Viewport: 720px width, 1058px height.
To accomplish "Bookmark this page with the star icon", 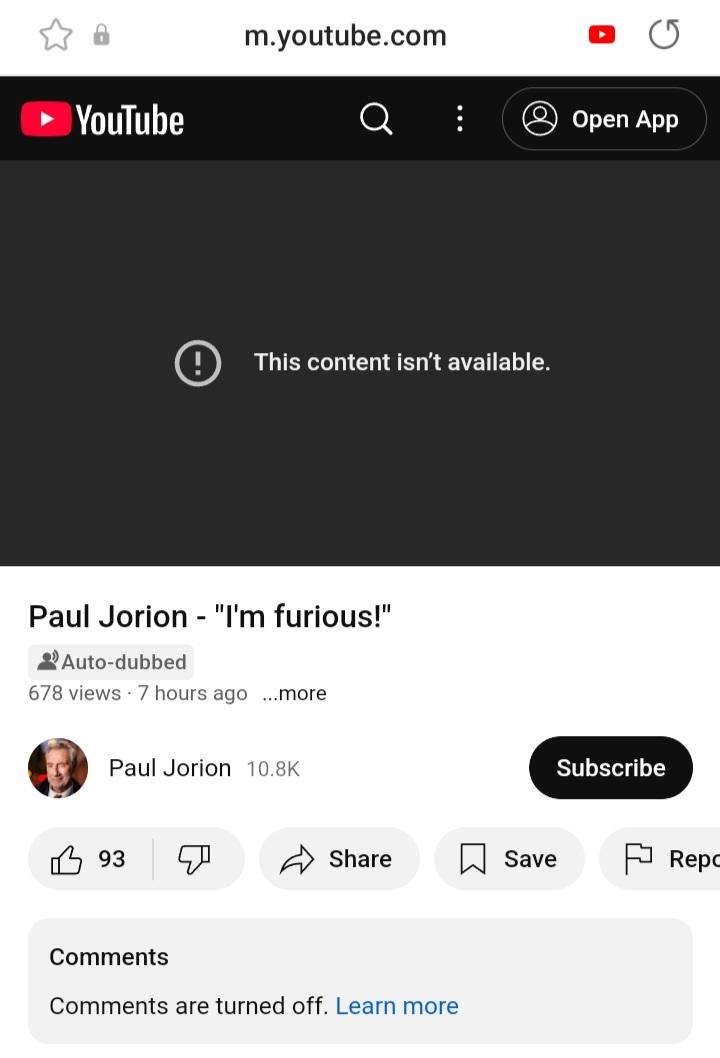I will (x=56, y=36).
